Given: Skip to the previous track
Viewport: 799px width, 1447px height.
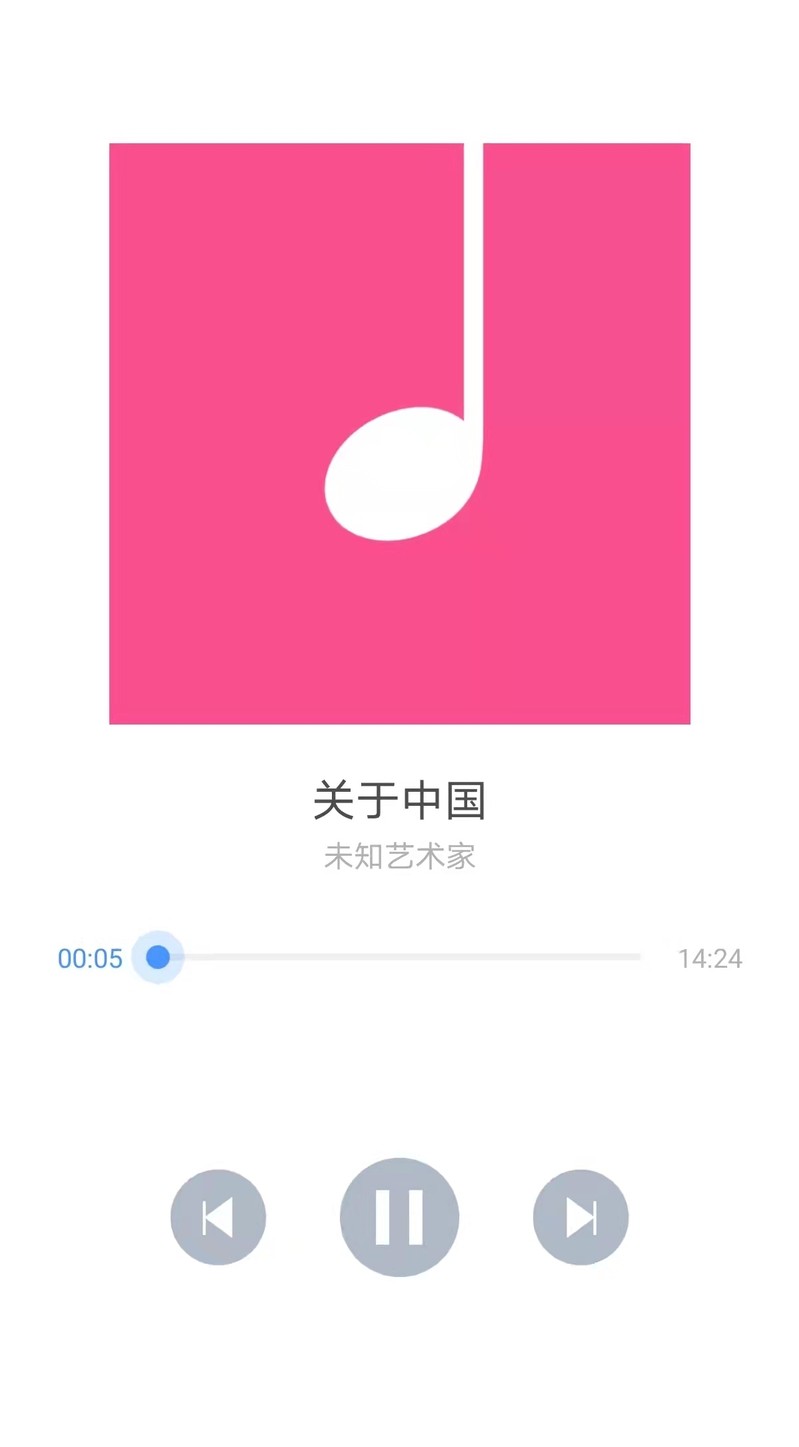Looking at the screenshot, I should (x=218, y=1217).
